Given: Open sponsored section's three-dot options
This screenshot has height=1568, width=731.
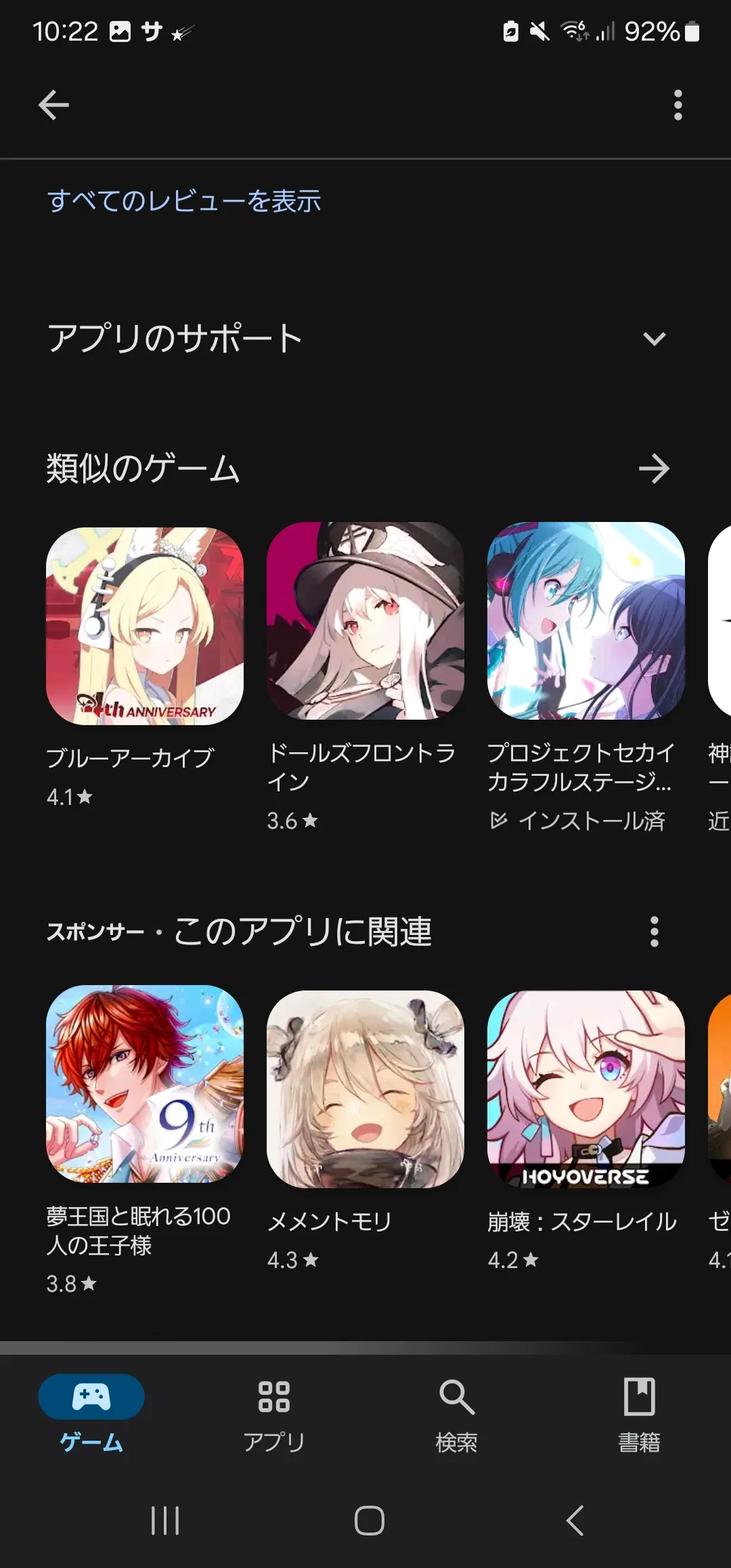Looking at the screenshot, I should (654, 932).
